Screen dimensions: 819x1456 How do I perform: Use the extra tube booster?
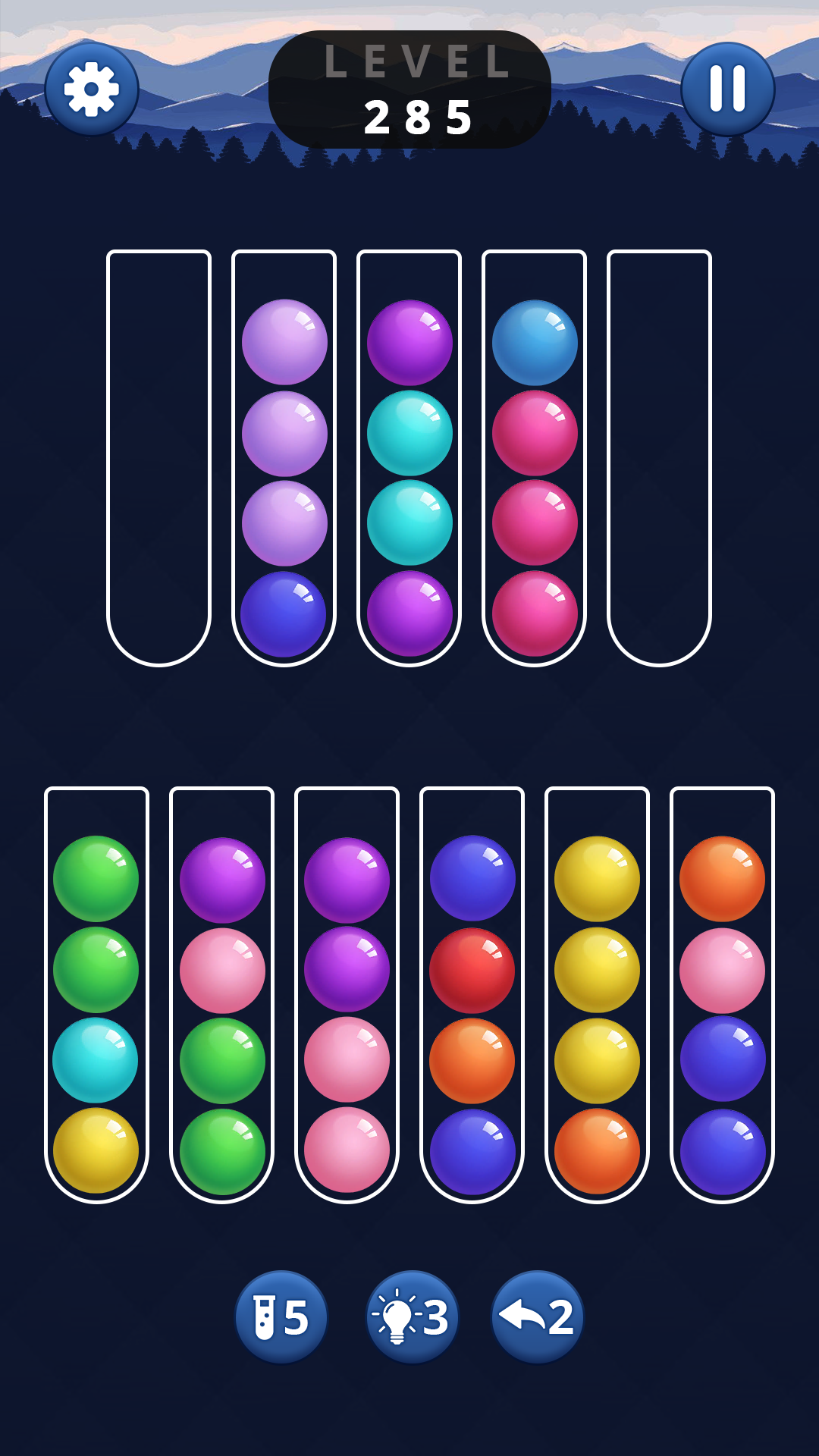point(281,1314)
